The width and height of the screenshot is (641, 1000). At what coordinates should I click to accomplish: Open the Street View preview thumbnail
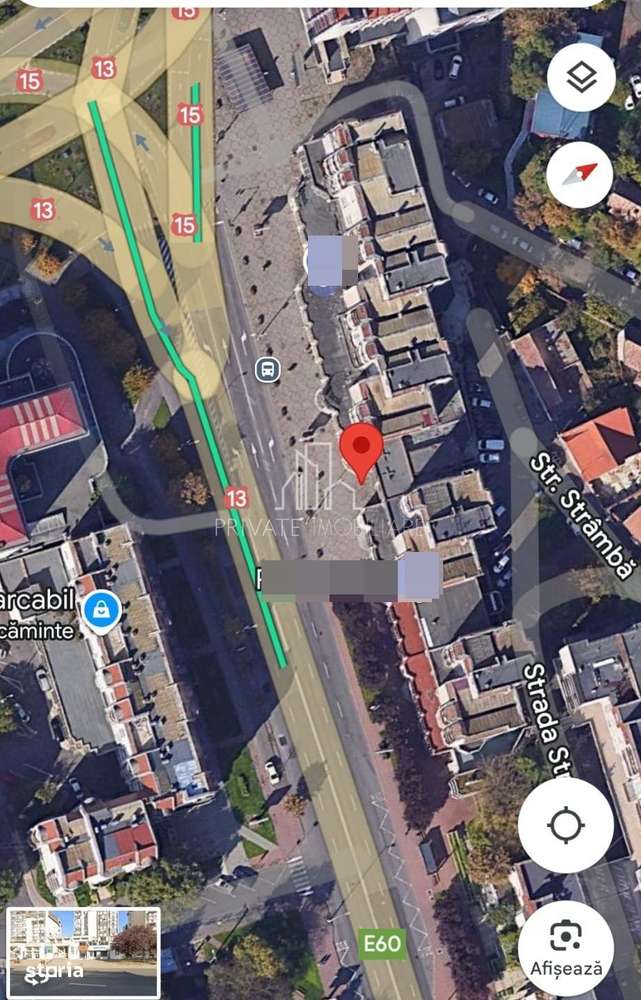(x=83, y=952)
